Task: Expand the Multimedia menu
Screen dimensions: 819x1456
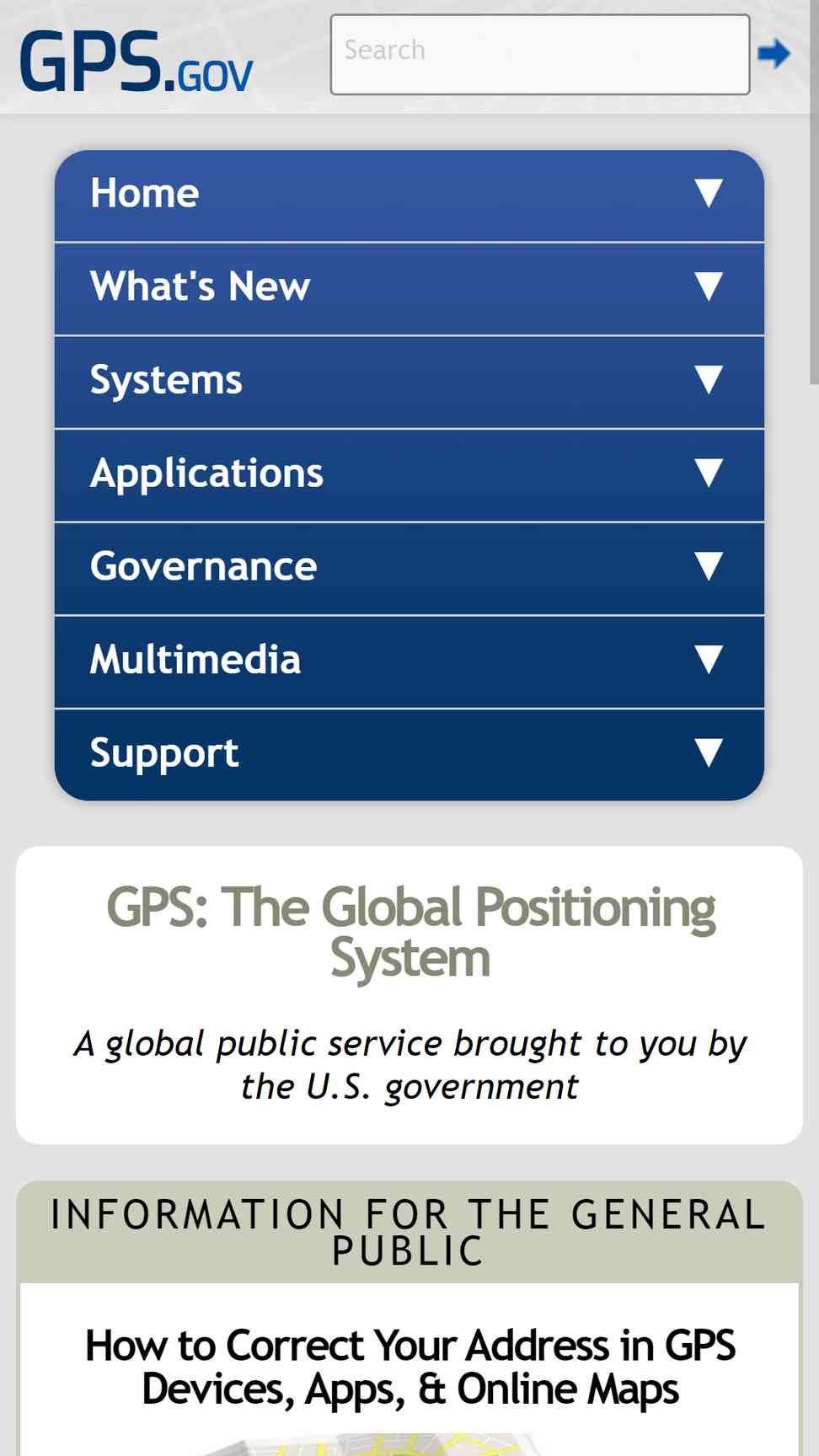Action: [409, 662]
